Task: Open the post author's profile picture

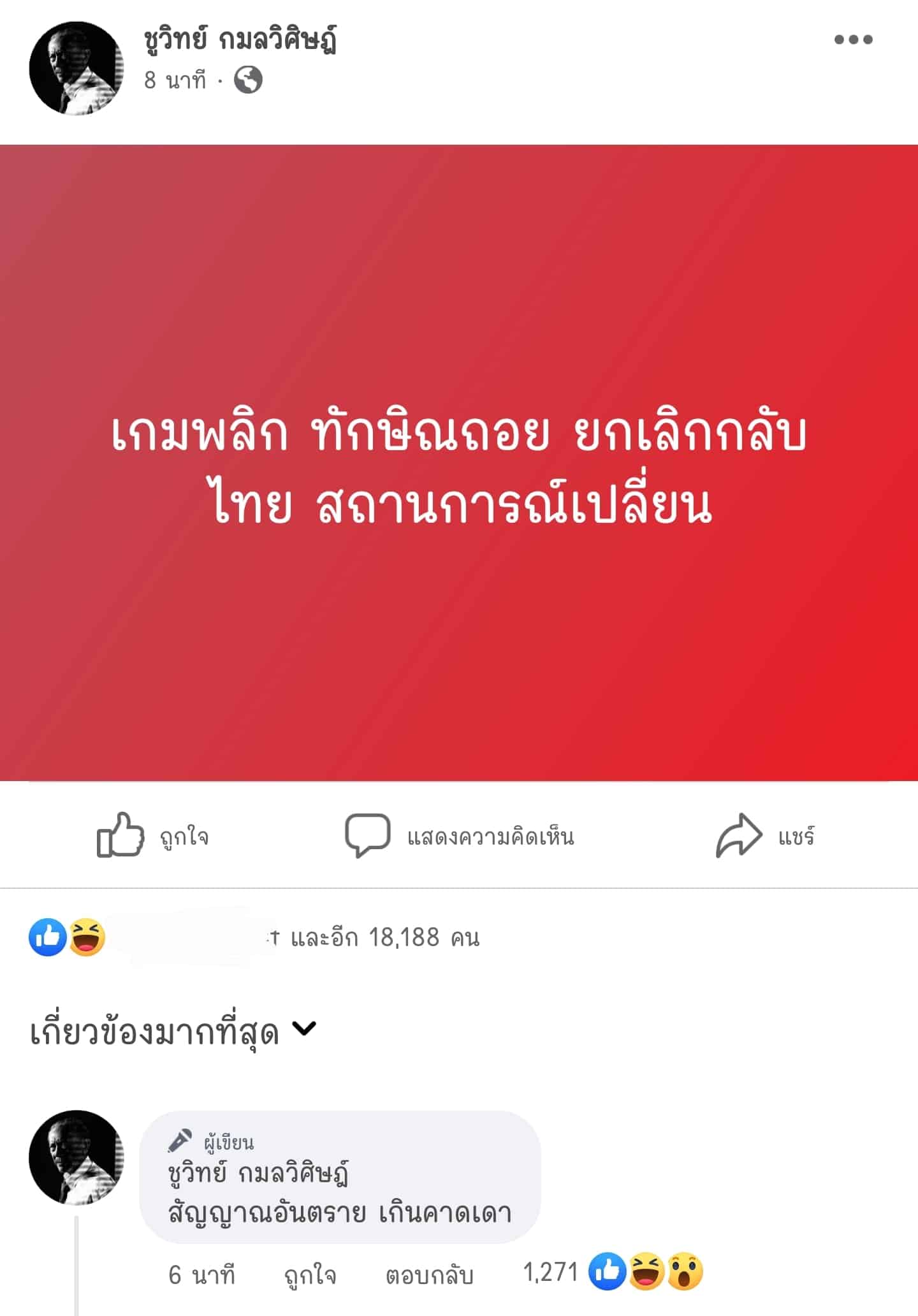Action: pos(76,68)
